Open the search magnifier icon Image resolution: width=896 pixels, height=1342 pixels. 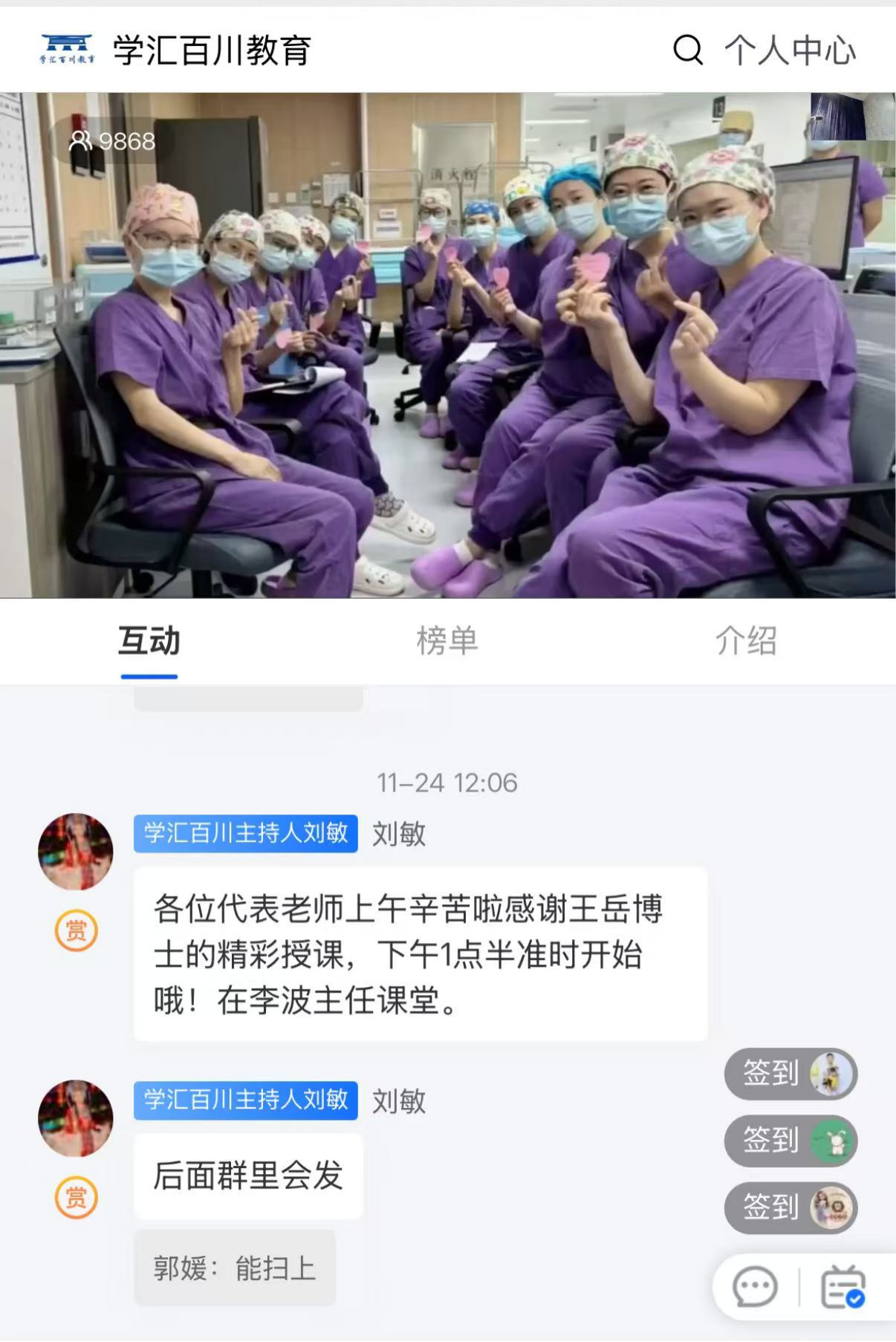[x=687, y=51]
